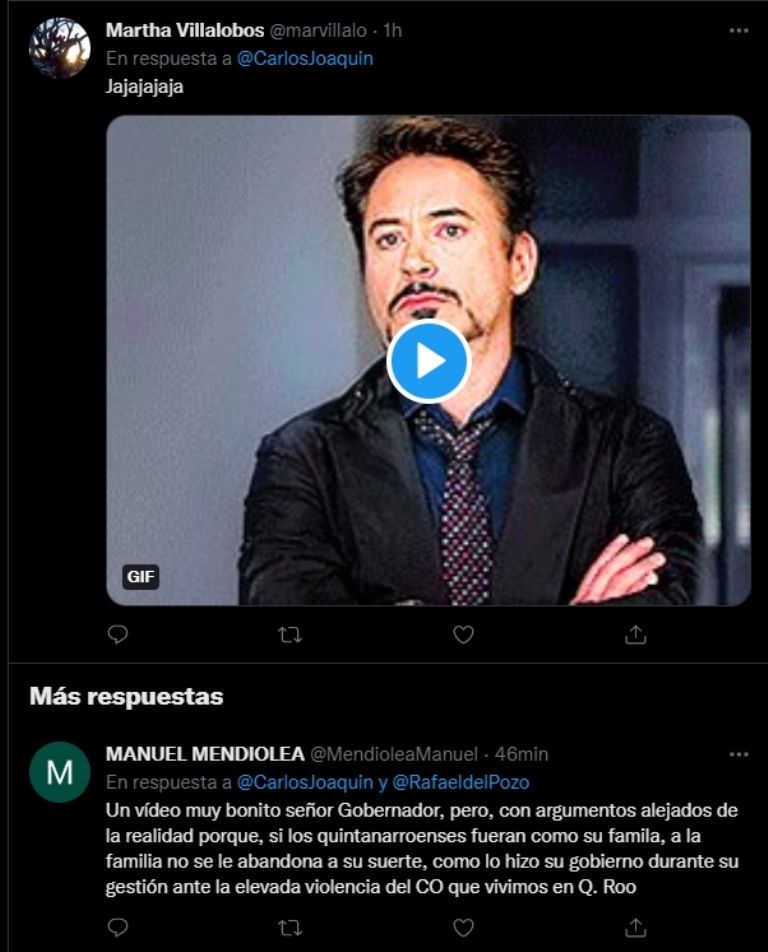The height and width of the screenshot is (952, 768).
Task: Reply to Martha Villalobos's tweet
Action: pos(118,634)
